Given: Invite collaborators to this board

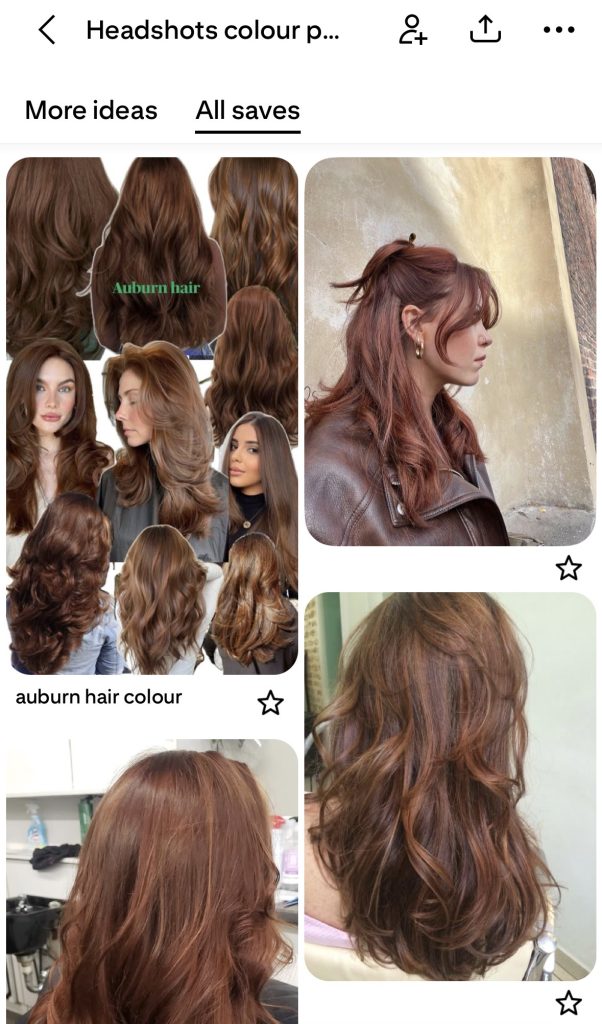Looking at the screenshot, I should (412, 30).
